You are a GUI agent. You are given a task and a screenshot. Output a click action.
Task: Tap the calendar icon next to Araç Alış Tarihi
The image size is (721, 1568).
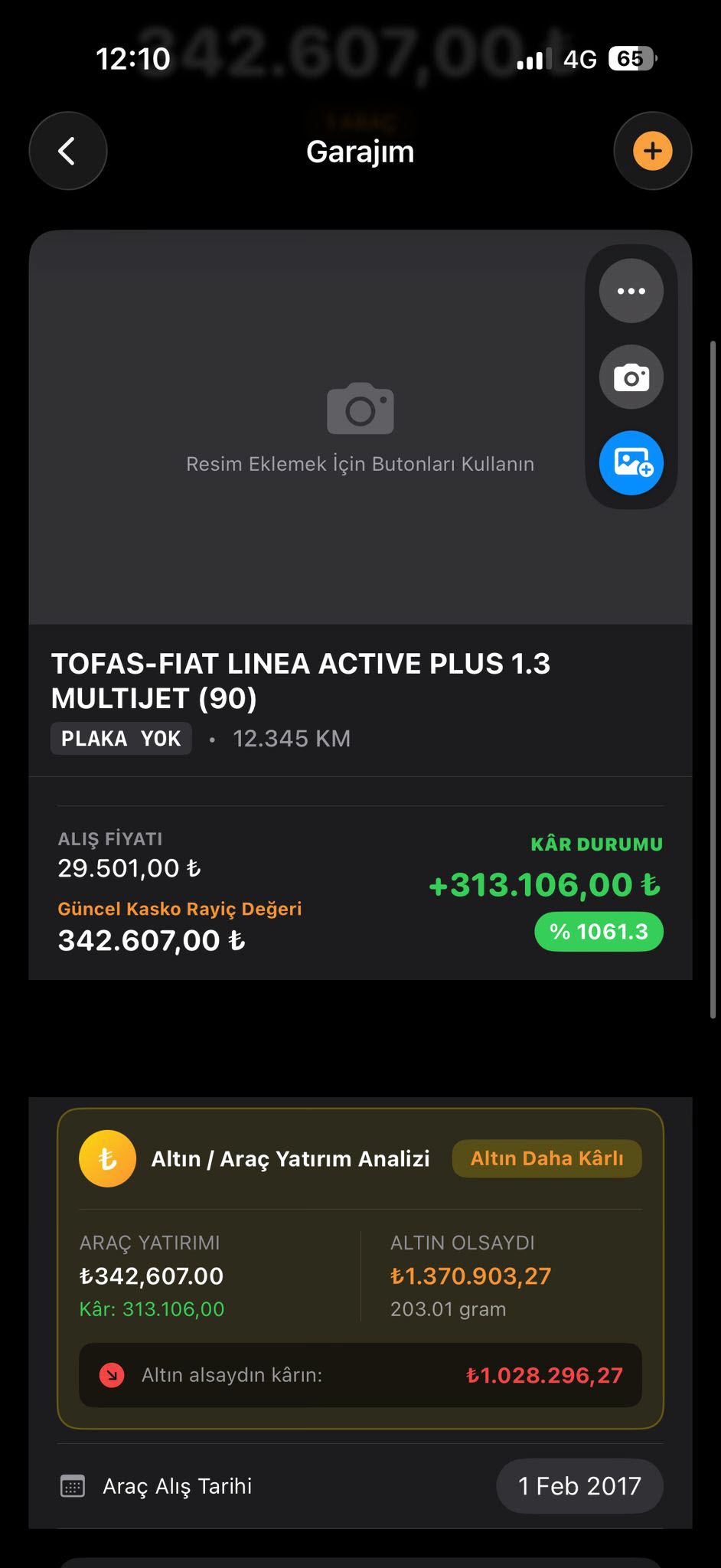tap(72, 1486)
